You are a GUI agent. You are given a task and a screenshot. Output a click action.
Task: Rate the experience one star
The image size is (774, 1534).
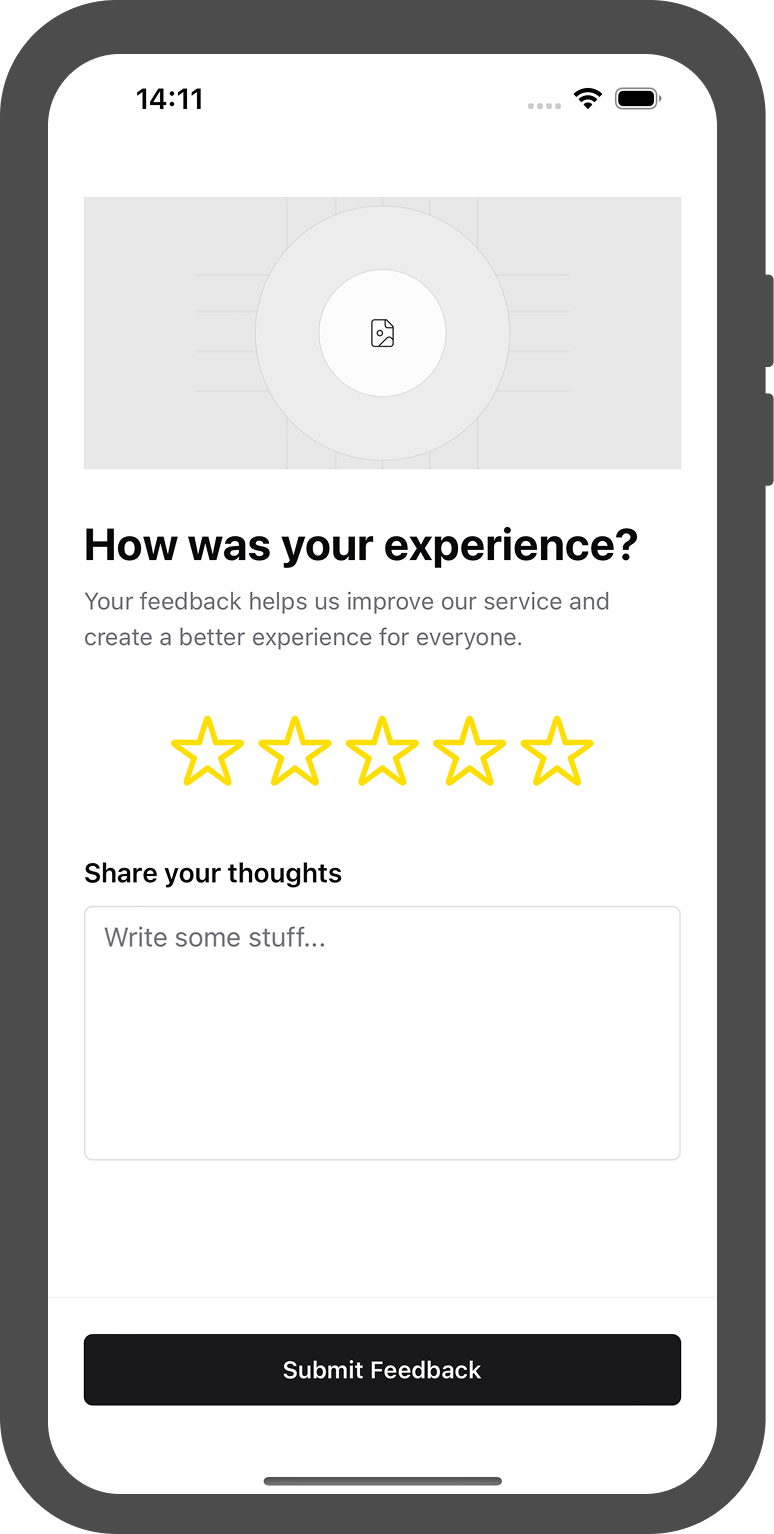pos(207,752)
